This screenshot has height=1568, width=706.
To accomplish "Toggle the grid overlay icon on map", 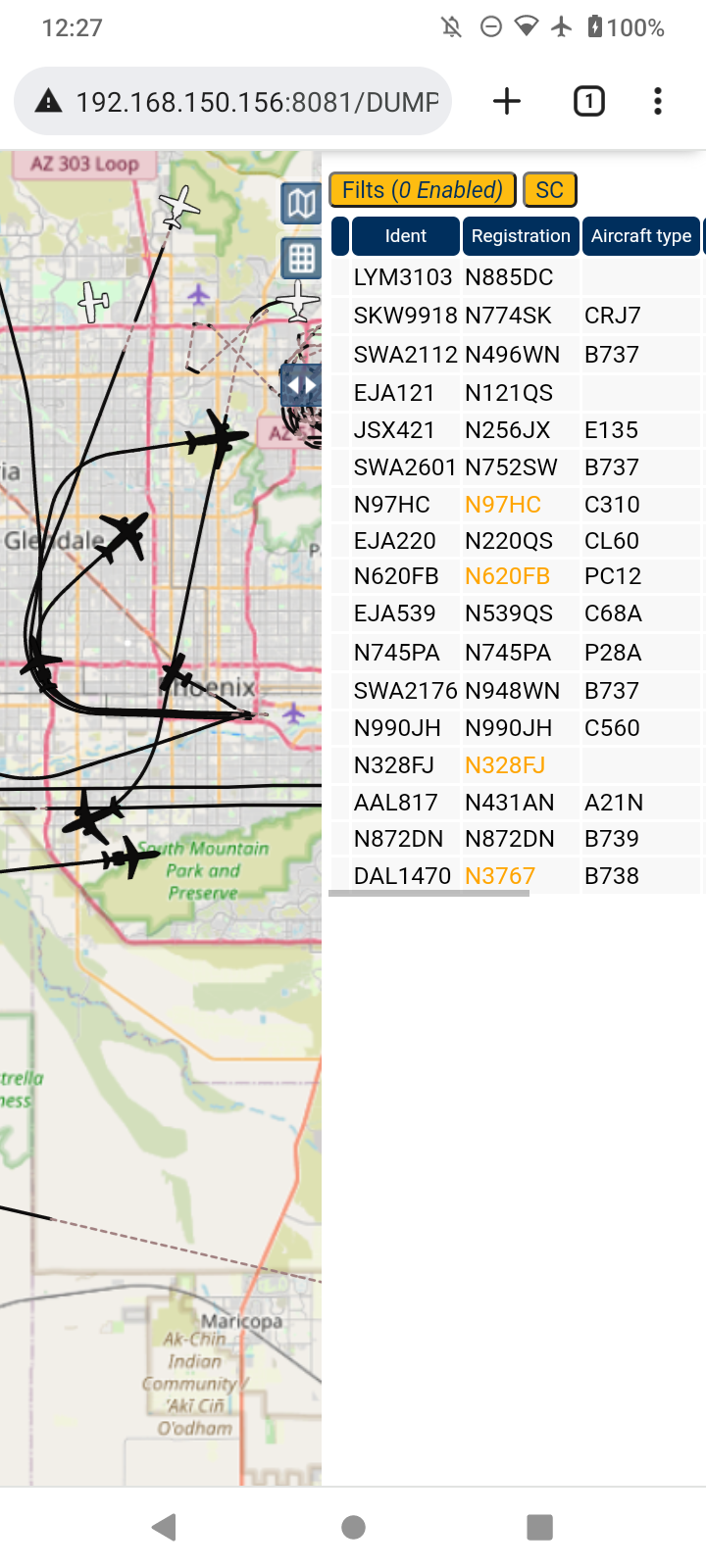I will (x=301, y=259).
